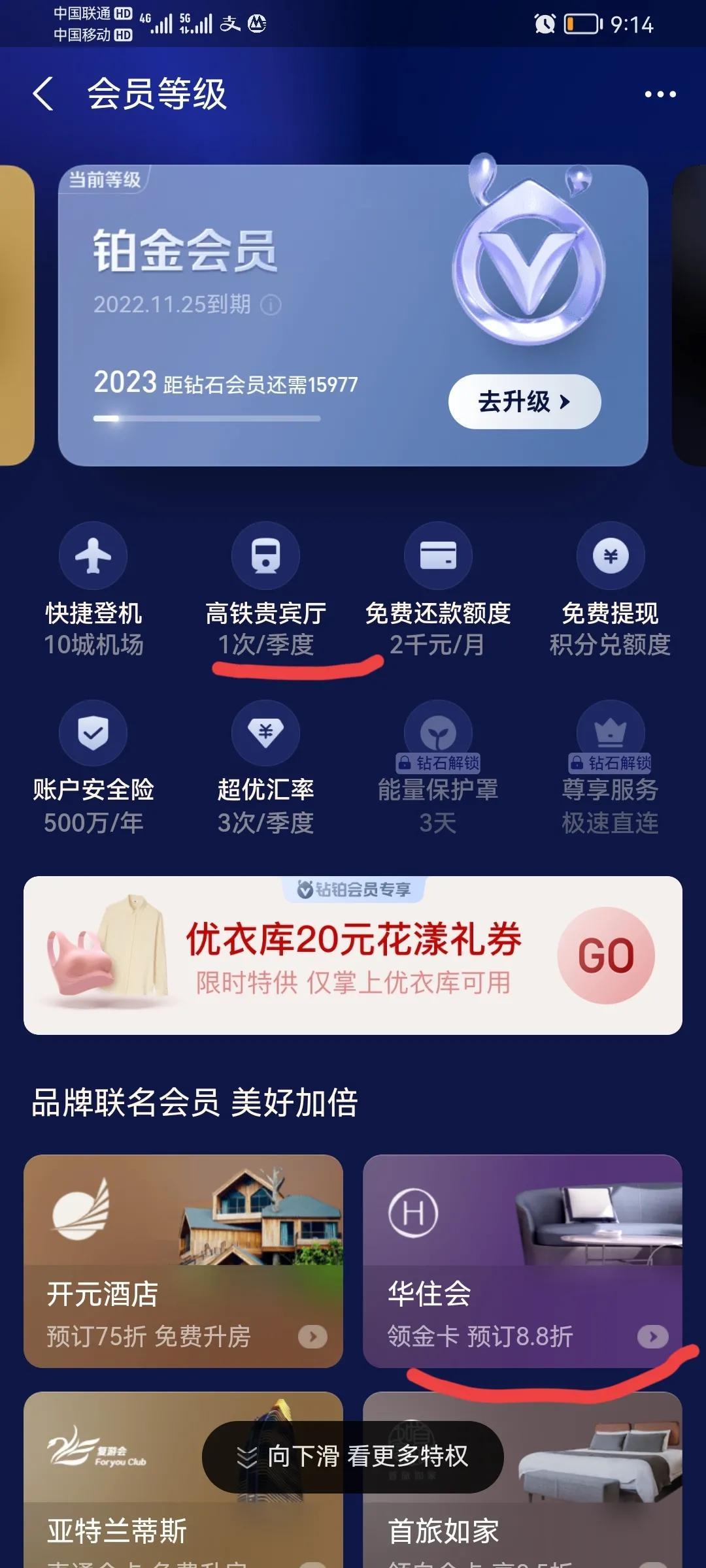
Task: Open the 品牌联名会员 section header
Action: pyautogui.click(x=196, y=1104)
